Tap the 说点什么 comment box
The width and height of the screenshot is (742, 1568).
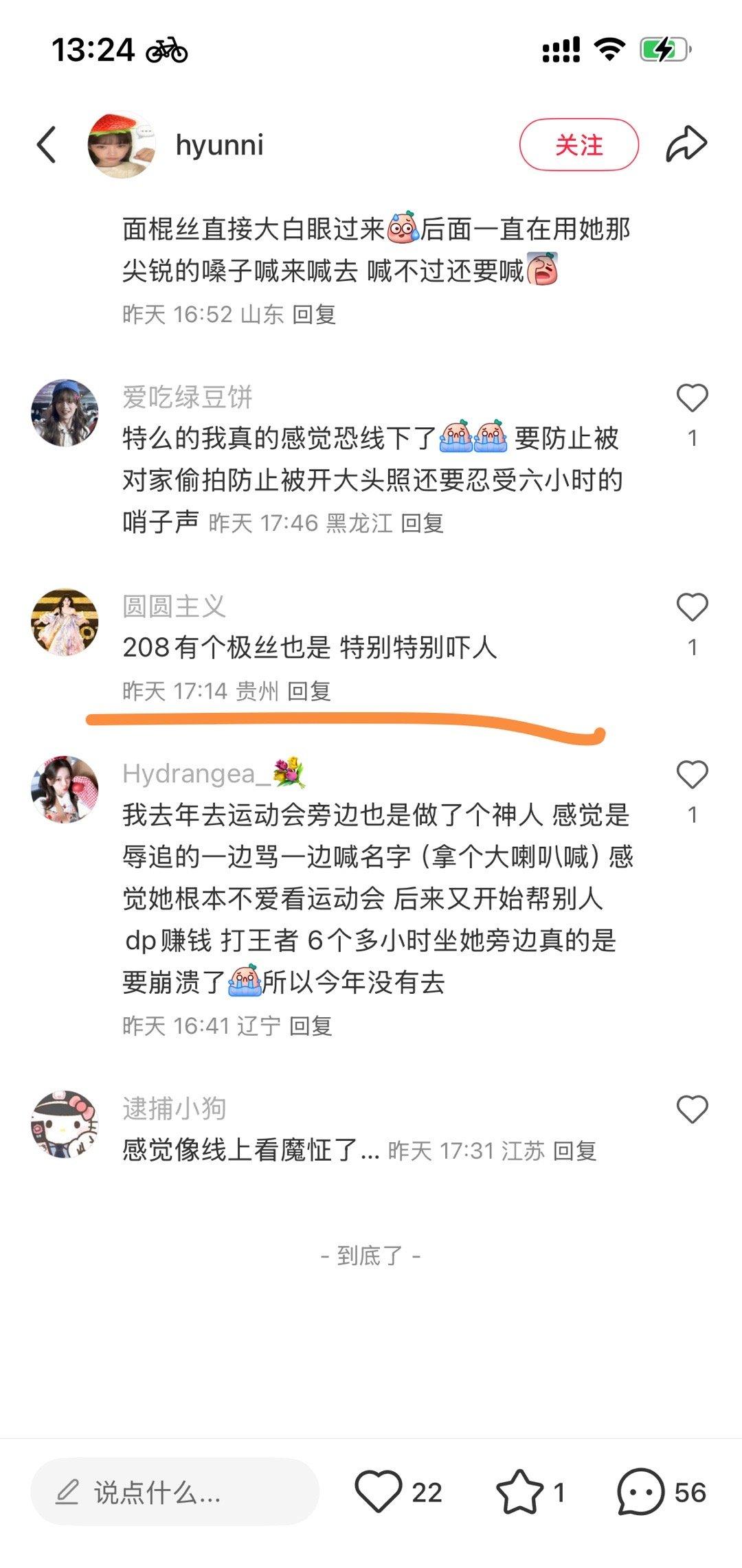pyautogui.click(x=175, y=1492)
